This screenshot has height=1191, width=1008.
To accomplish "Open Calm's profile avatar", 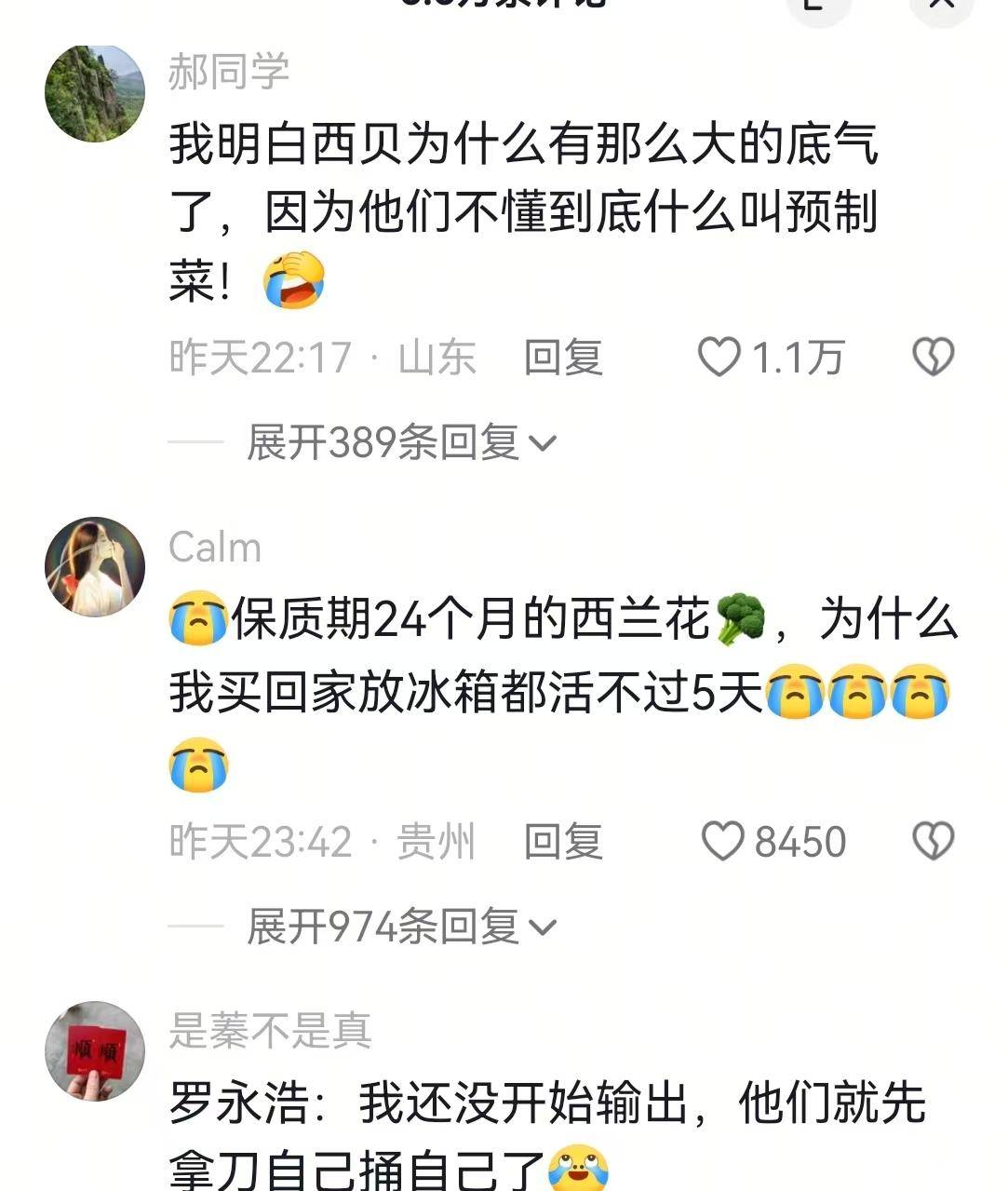I will [94, 566].
